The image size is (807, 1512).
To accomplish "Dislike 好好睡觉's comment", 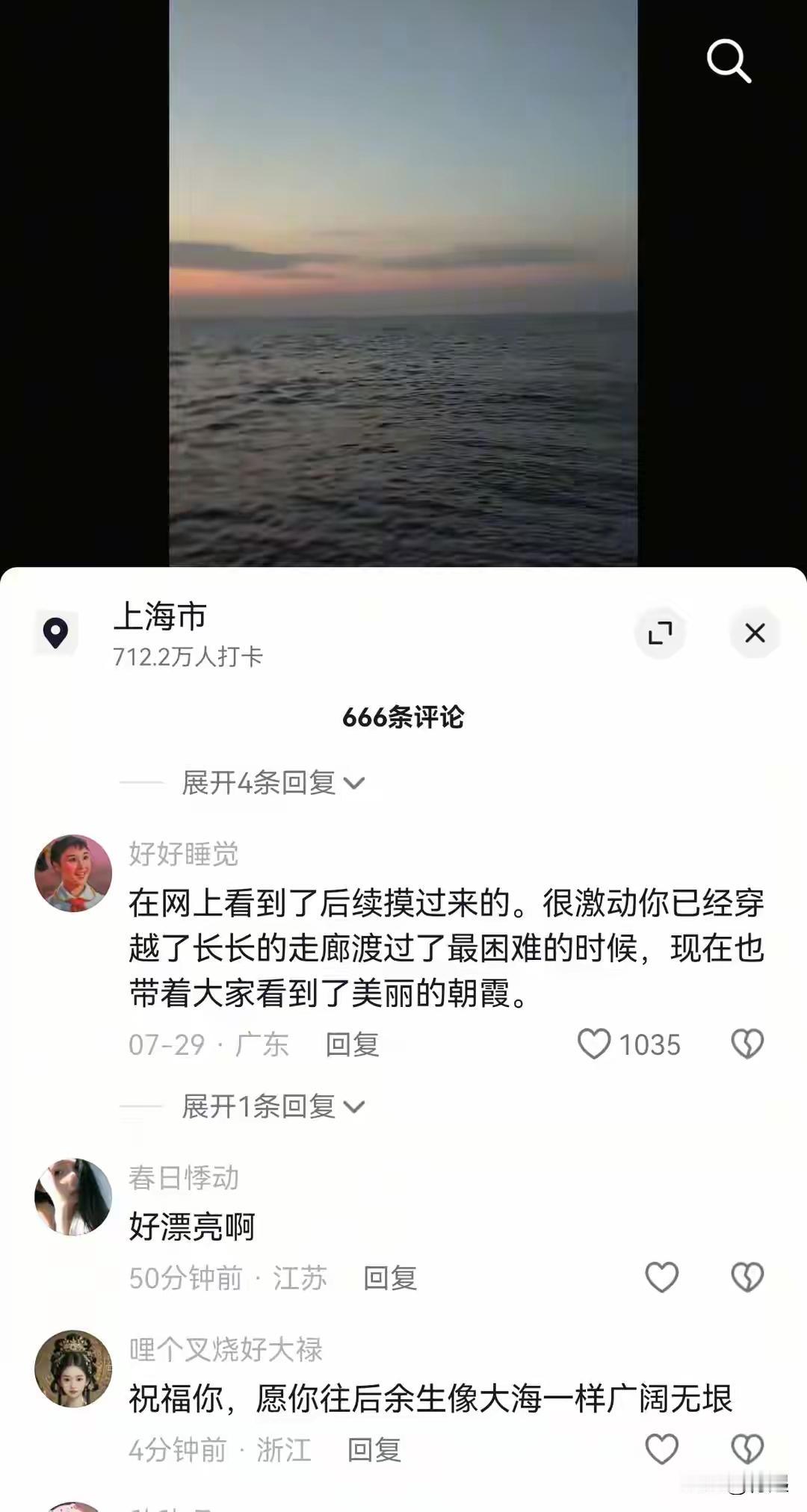I will pos(747,1044).
